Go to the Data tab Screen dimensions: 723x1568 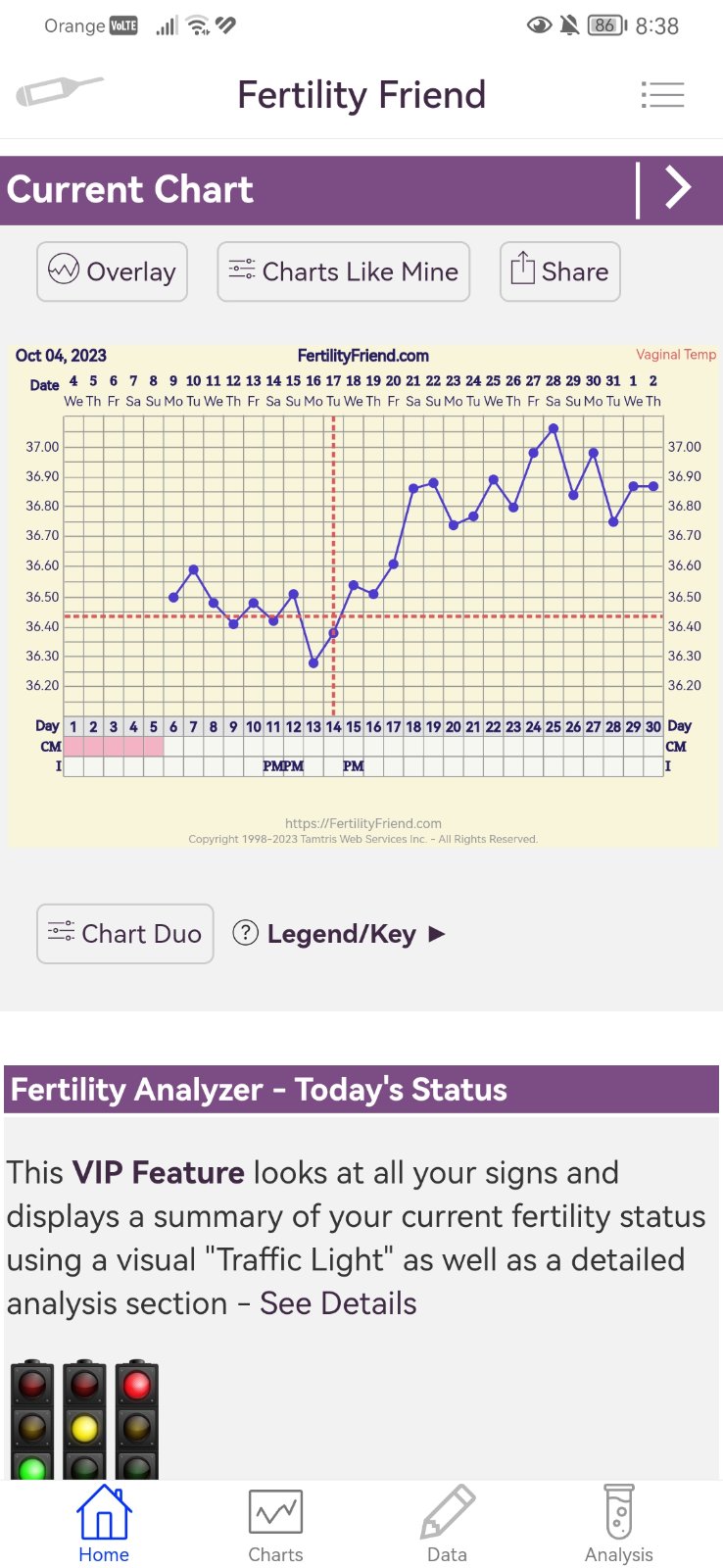point(447,1525)
